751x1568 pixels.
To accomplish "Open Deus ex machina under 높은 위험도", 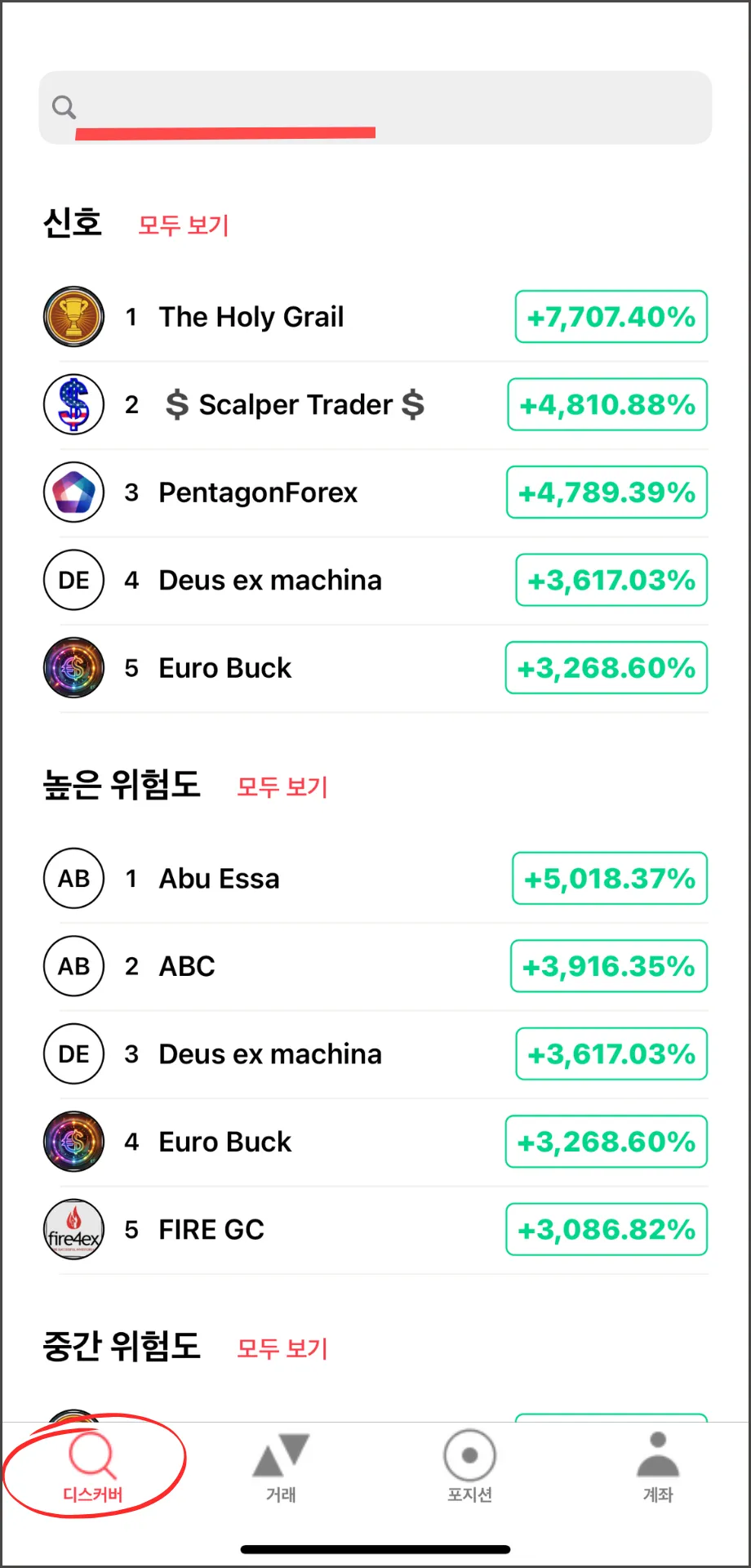I will click(x=375, y=1054).
